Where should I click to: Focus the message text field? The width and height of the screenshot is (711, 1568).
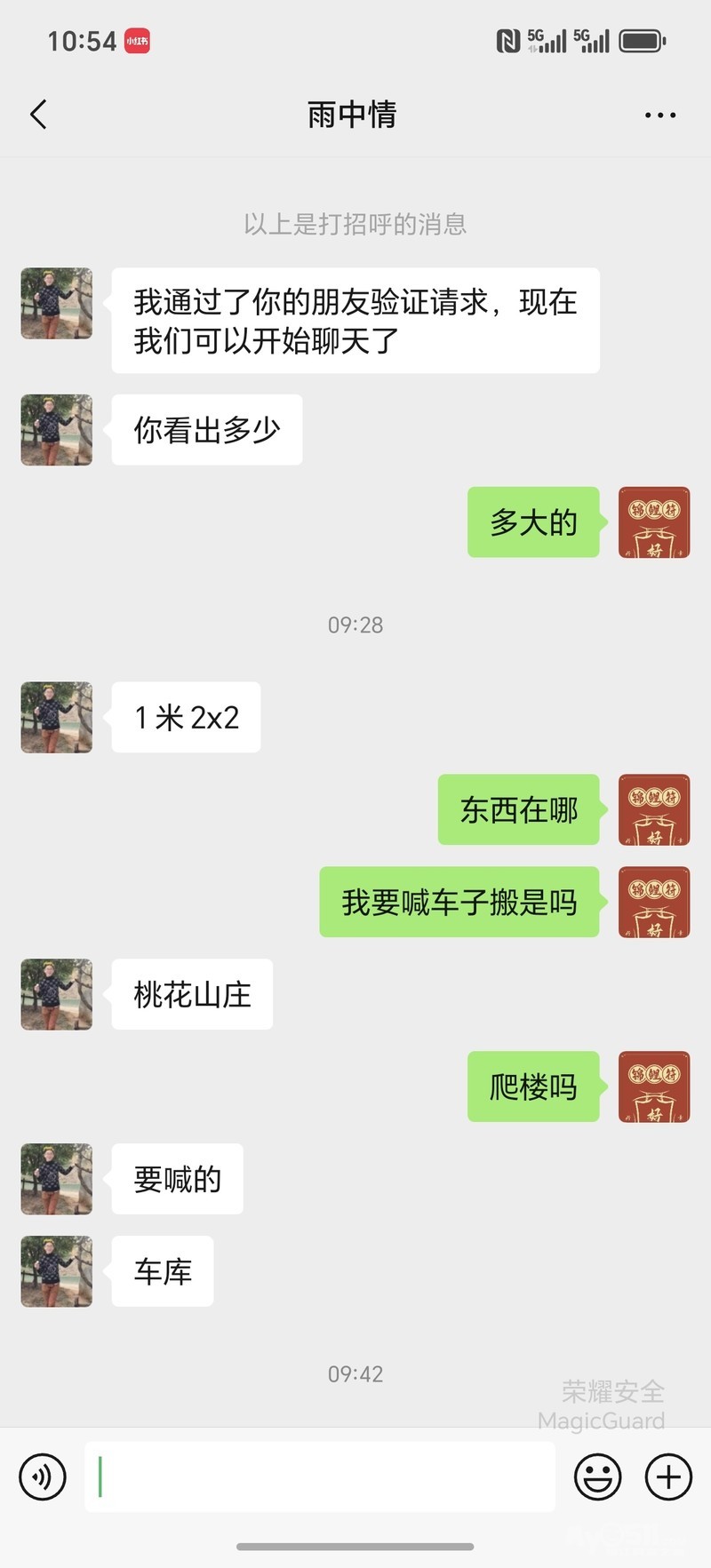320,1476
